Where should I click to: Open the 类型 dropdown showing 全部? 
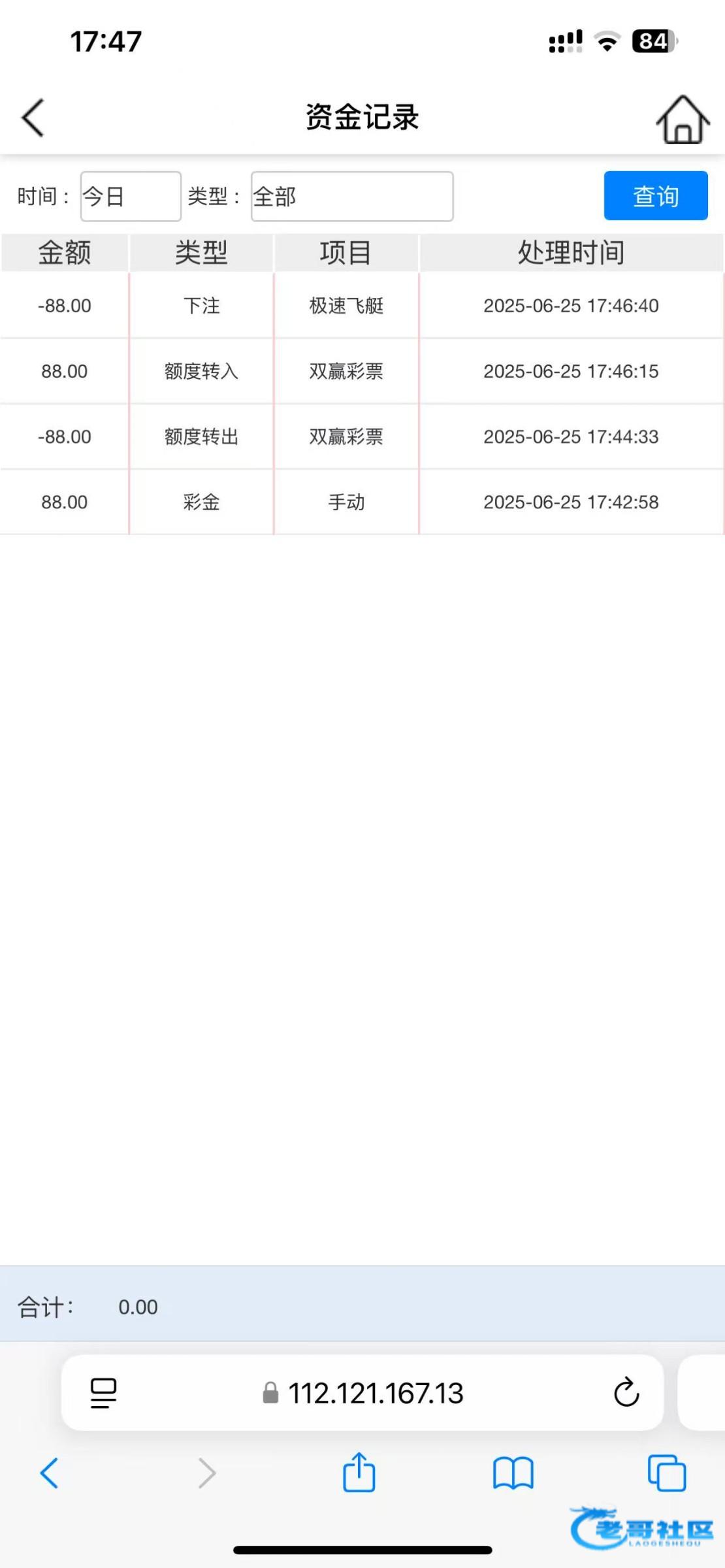point(352,196)
